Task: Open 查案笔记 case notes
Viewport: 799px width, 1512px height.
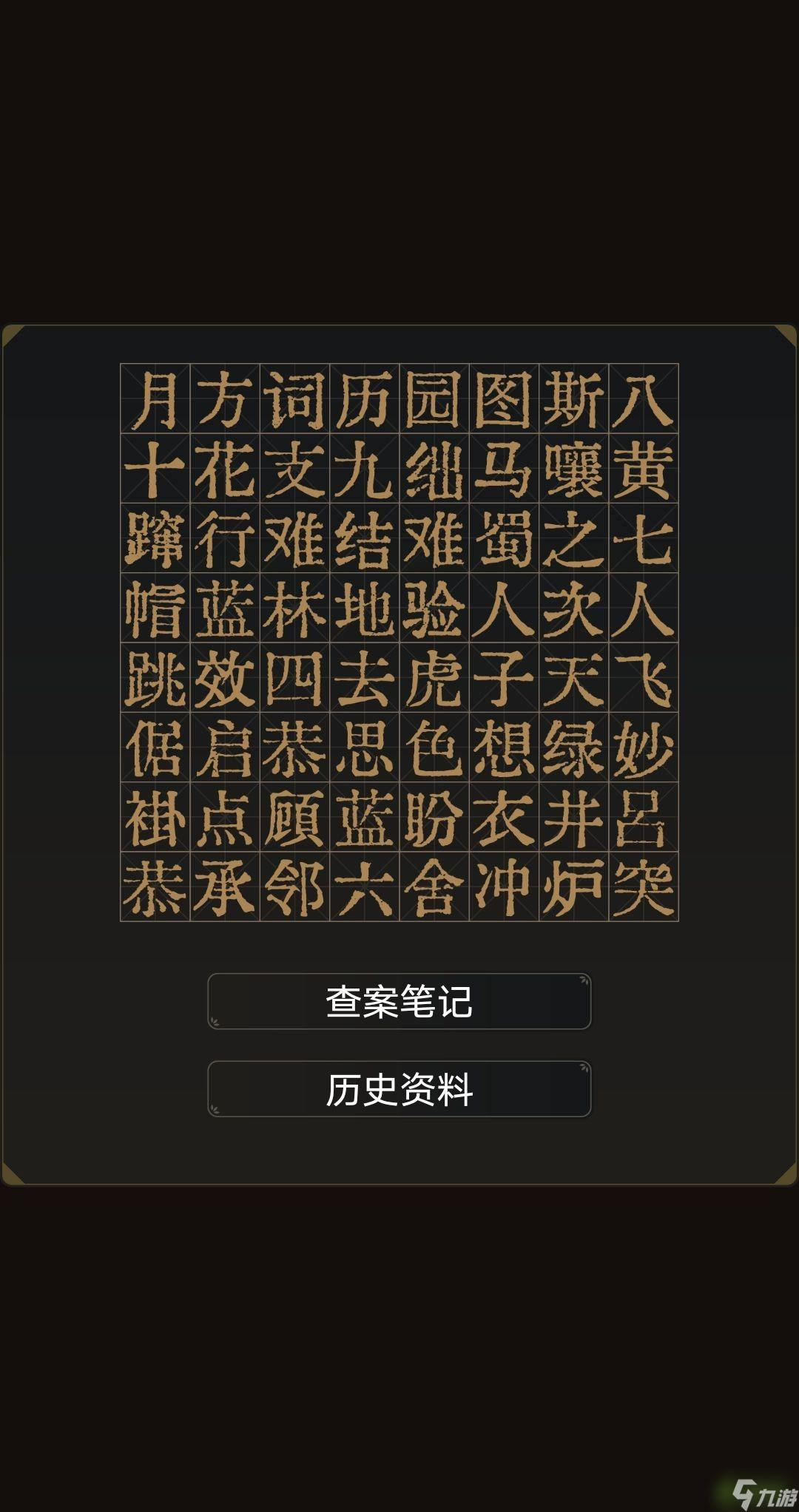Action: (399, 1002)
